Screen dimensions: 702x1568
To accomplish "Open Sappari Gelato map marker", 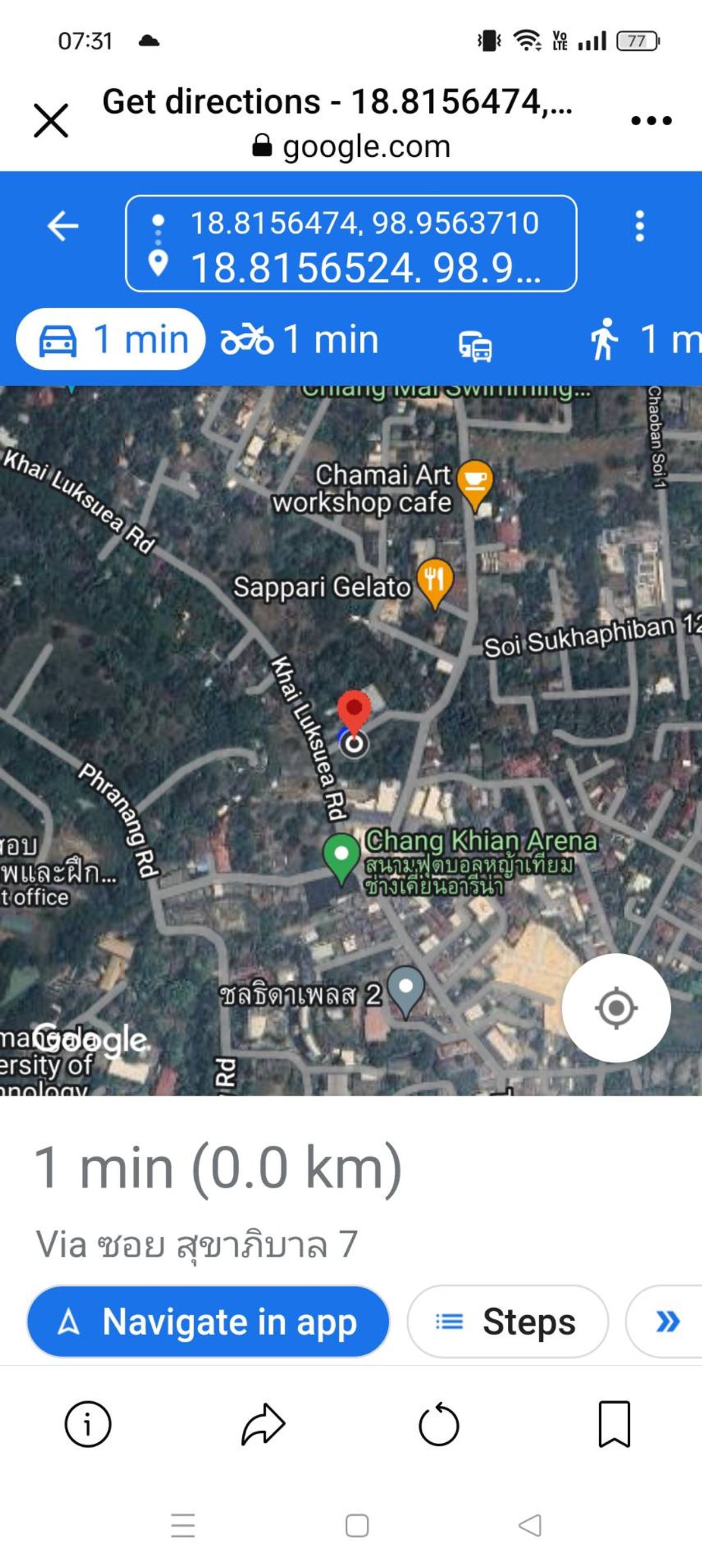I will [434, 582].
